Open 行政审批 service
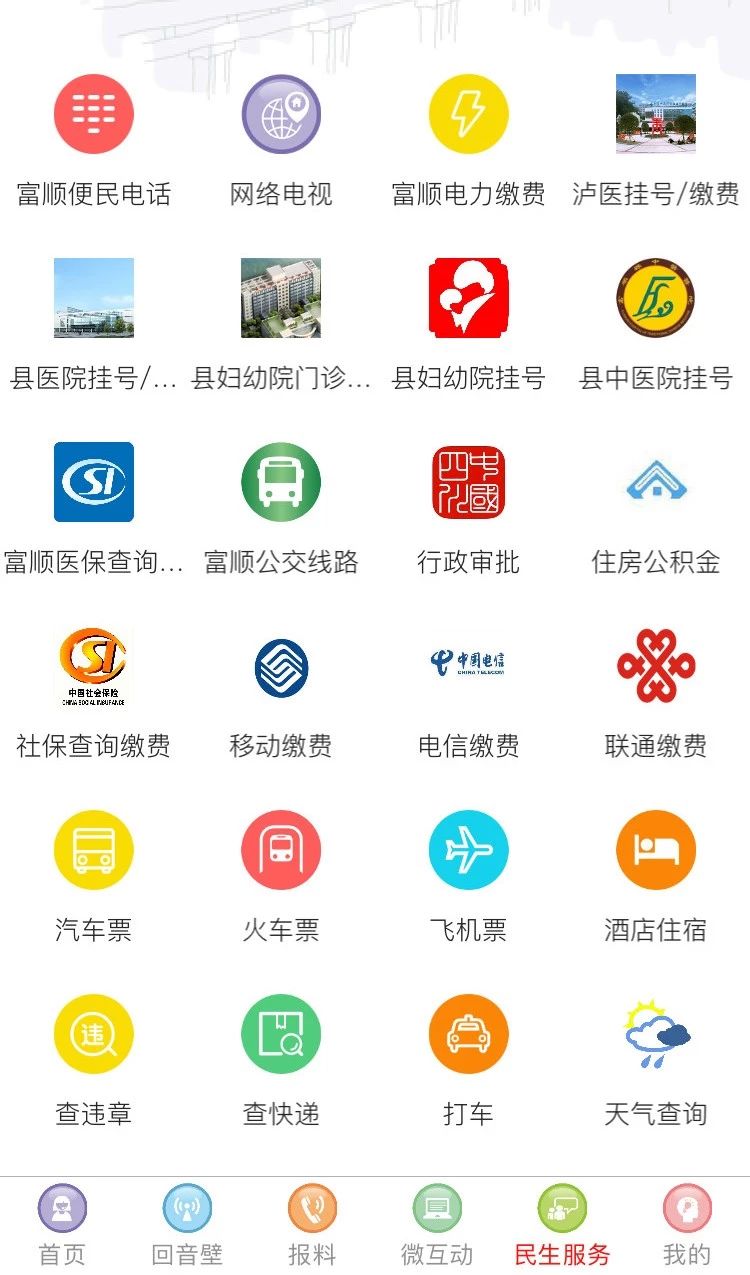The image size is (750, 1275). pyautogui.click(x=468, y=482)
